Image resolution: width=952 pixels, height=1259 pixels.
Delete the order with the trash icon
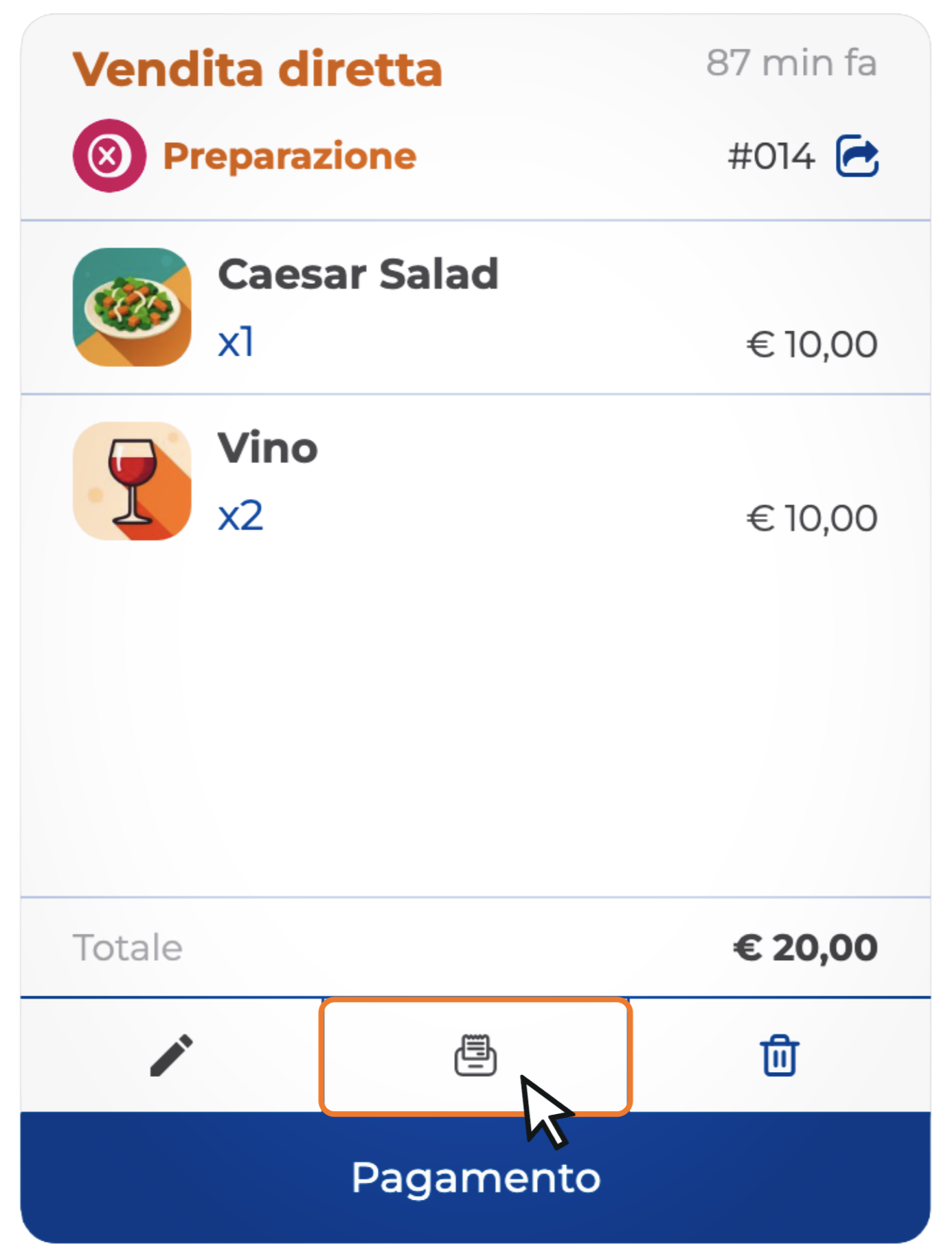(779, 1056)
